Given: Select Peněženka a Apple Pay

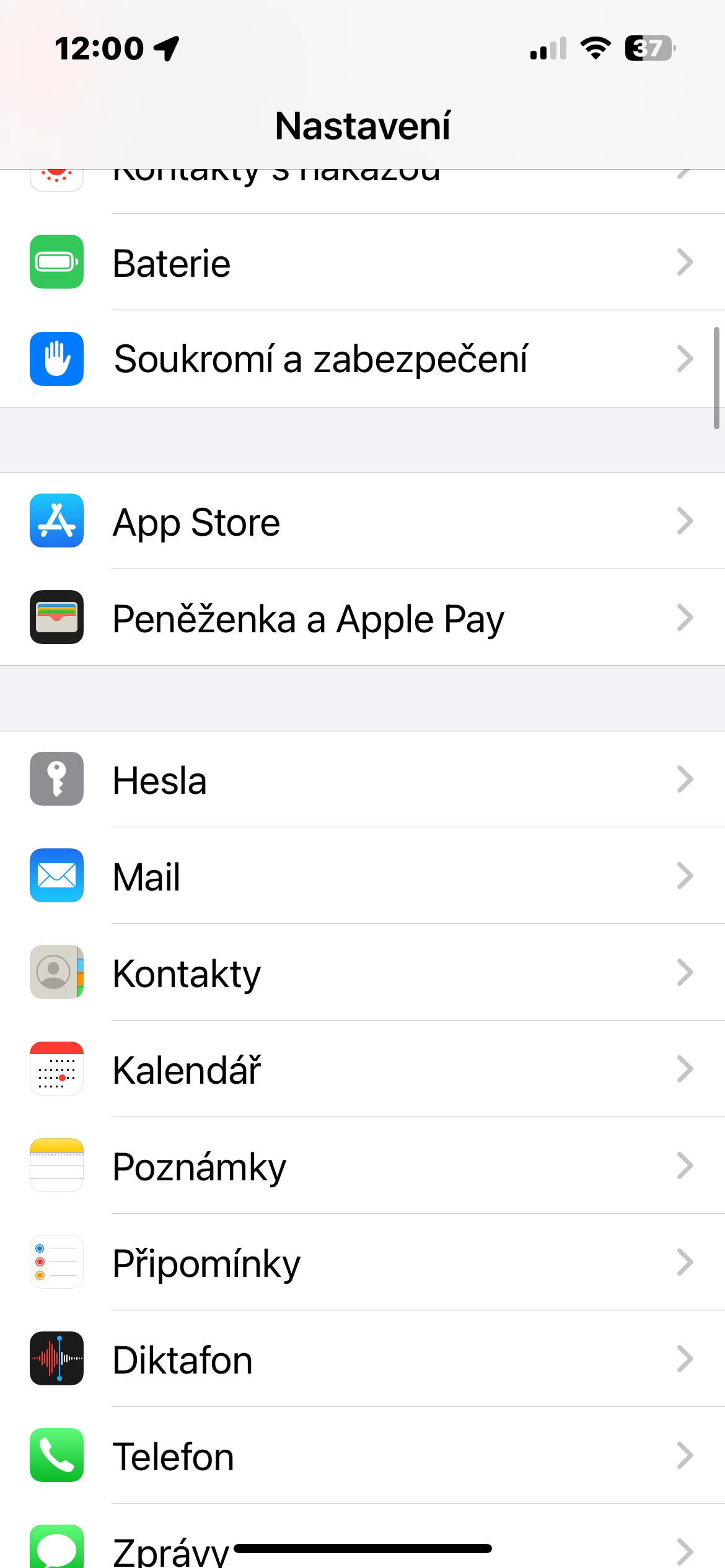Looking at the screenshot, I should click(362, 618).
